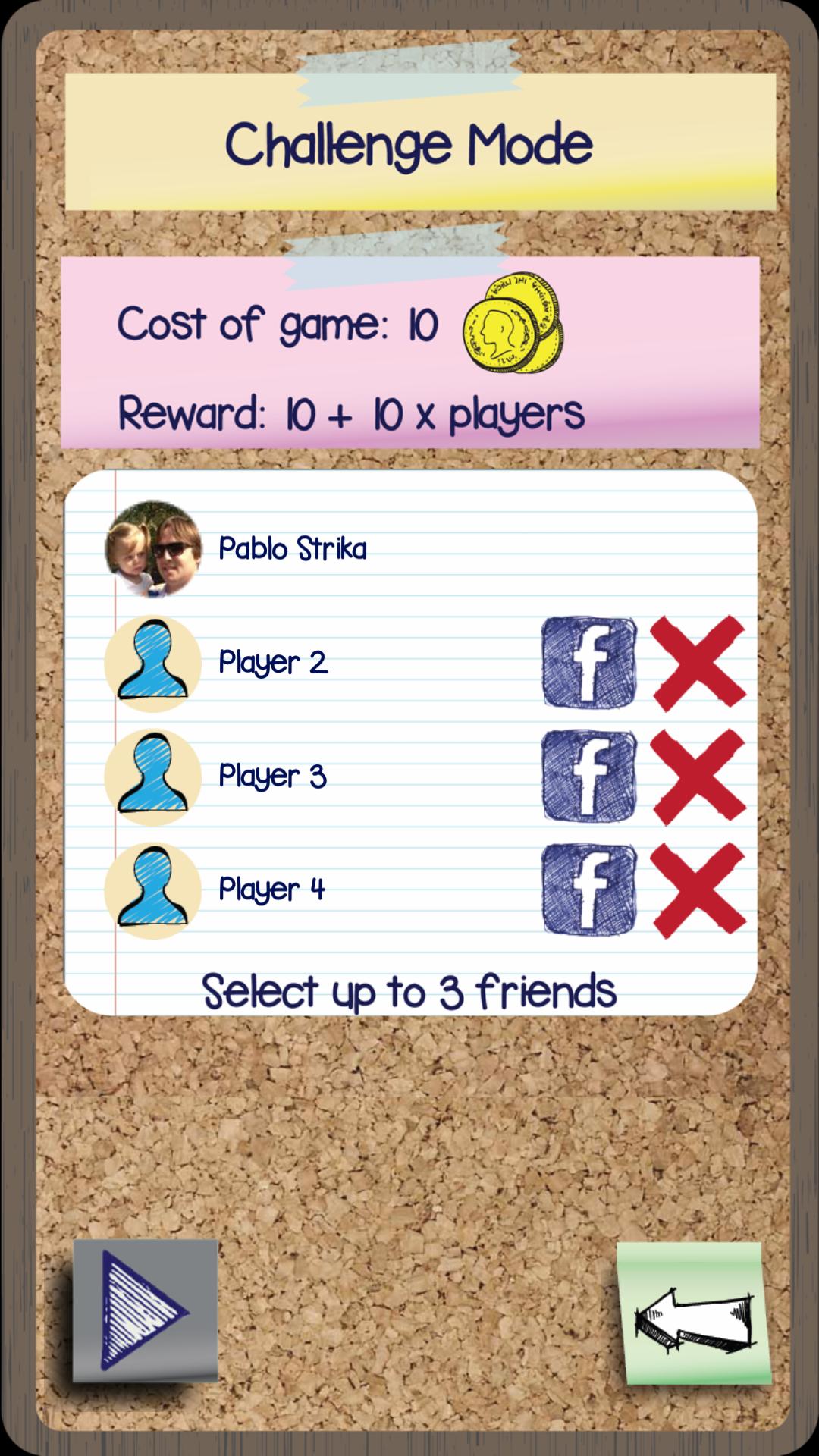Remove Player 2 with the red X

(x=698, y=663)
